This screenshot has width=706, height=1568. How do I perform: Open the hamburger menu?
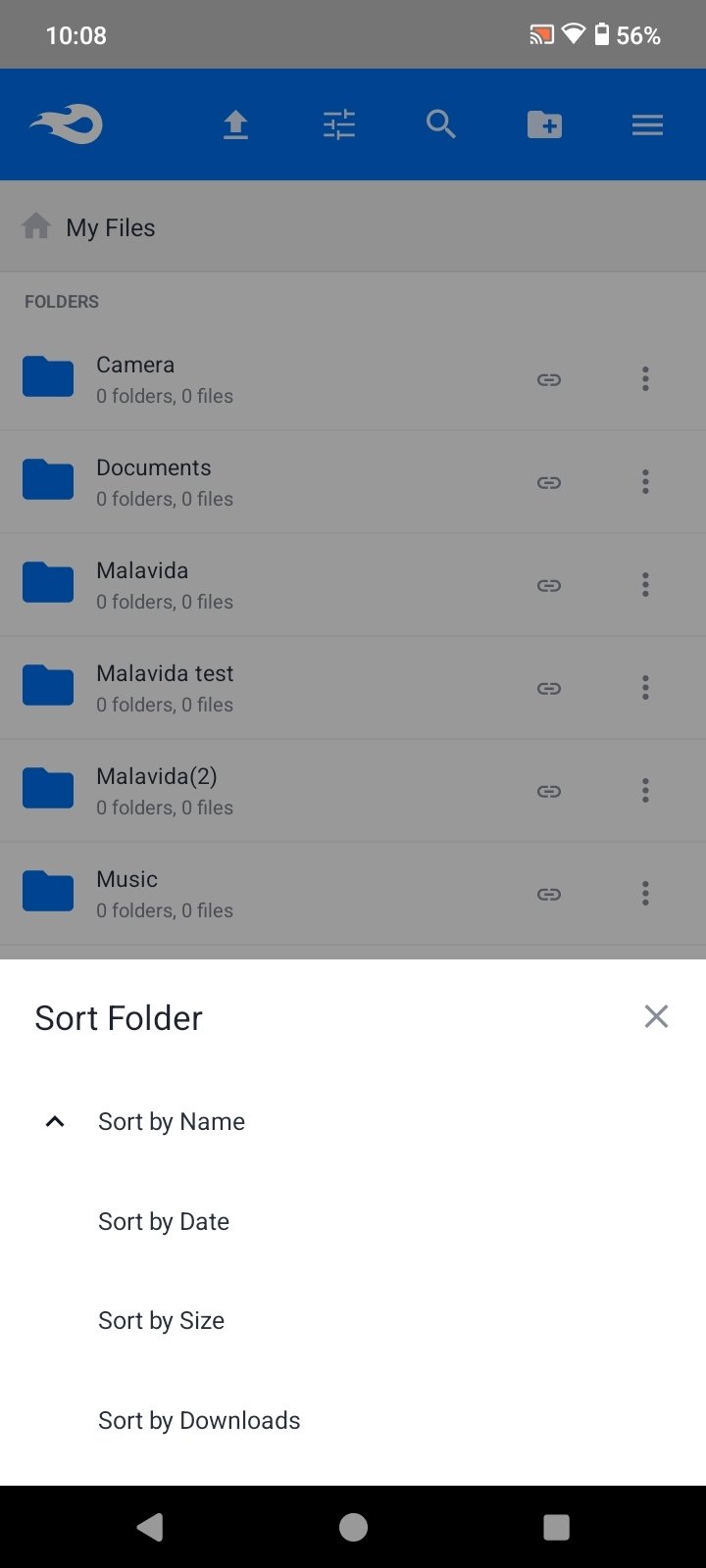click(x=647, y=124)
